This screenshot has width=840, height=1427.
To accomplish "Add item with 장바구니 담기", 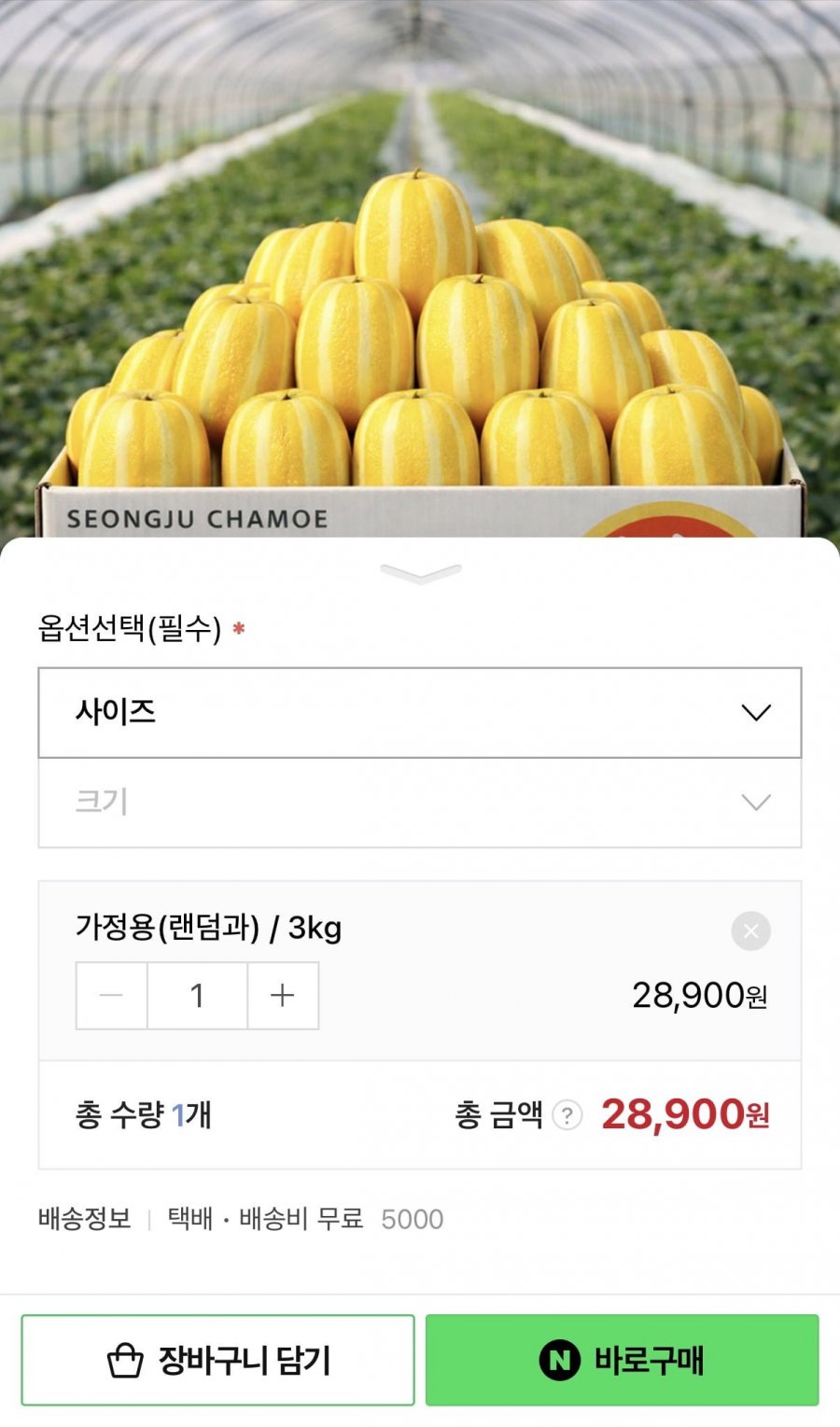I will point(217,1360).
